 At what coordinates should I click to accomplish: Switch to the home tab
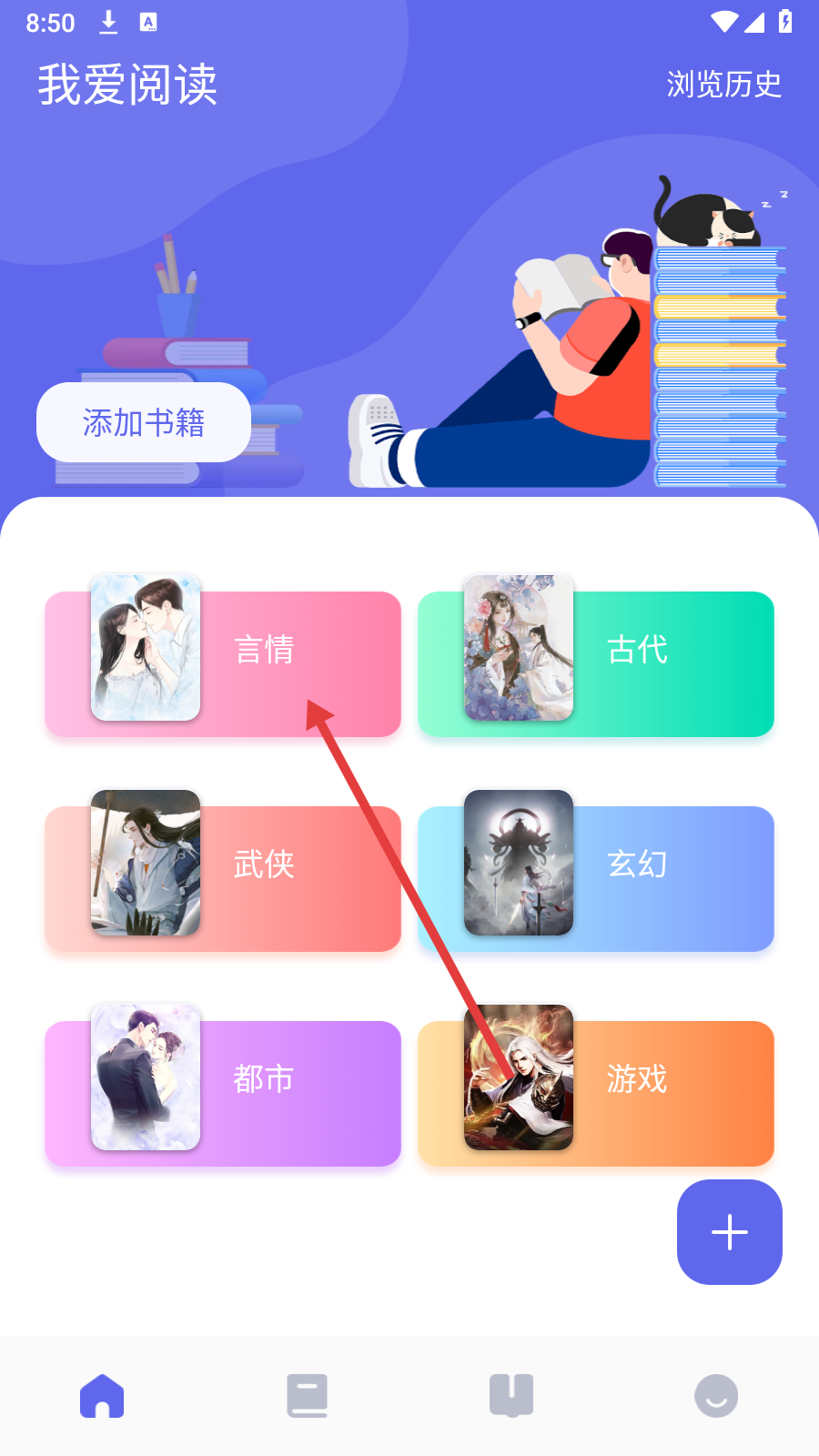pyautogui.click(x=102, y=1396)
